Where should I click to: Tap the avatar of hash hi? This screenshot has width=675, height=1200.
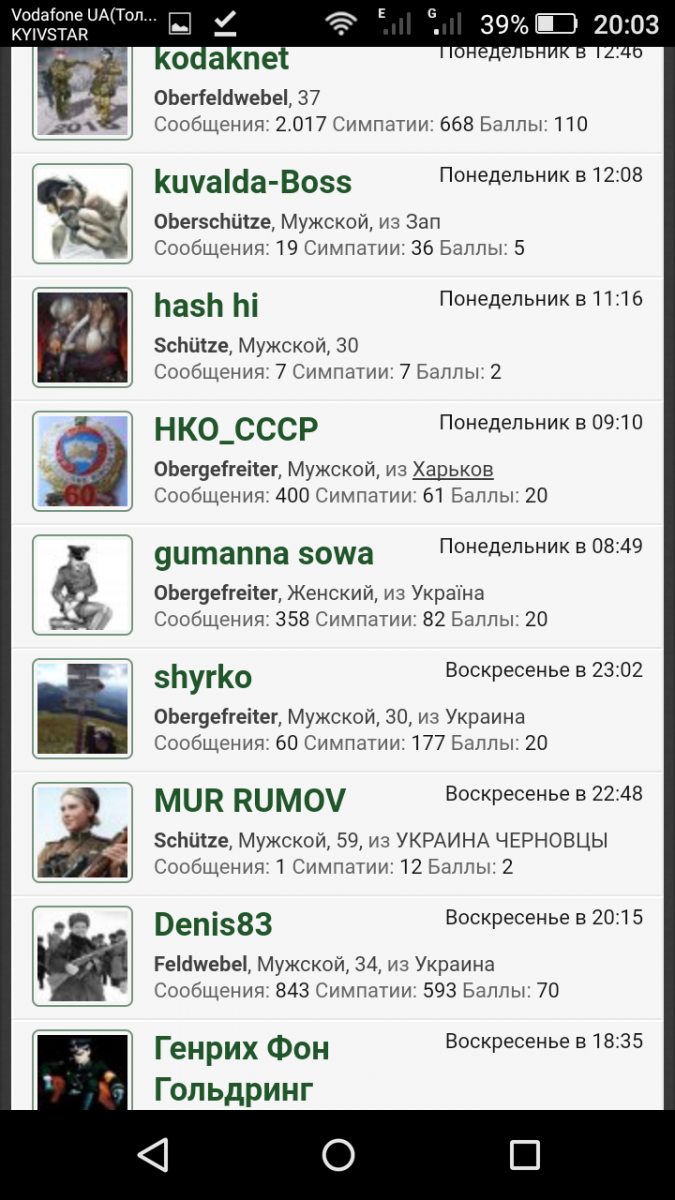[x=82, y=337]
